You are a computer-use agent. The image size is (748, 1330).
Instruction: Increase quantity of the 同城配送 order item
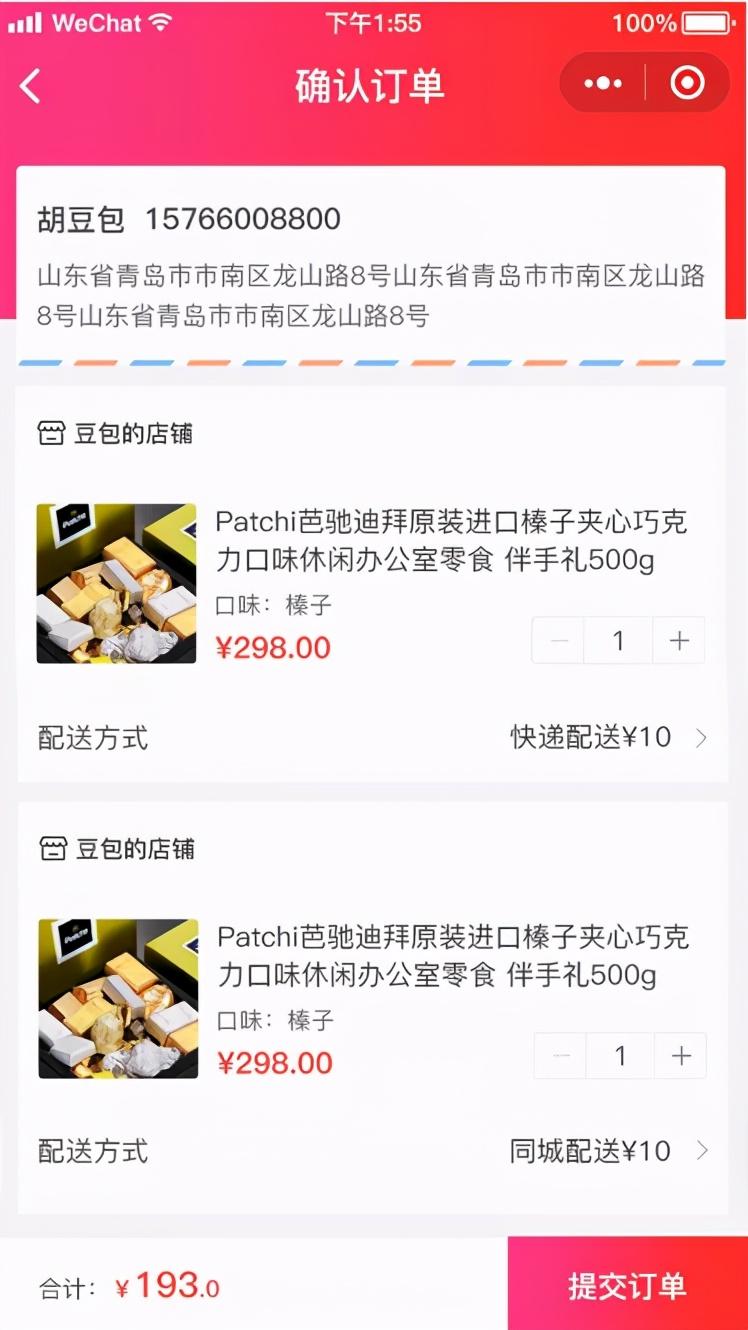point(681,1056)
